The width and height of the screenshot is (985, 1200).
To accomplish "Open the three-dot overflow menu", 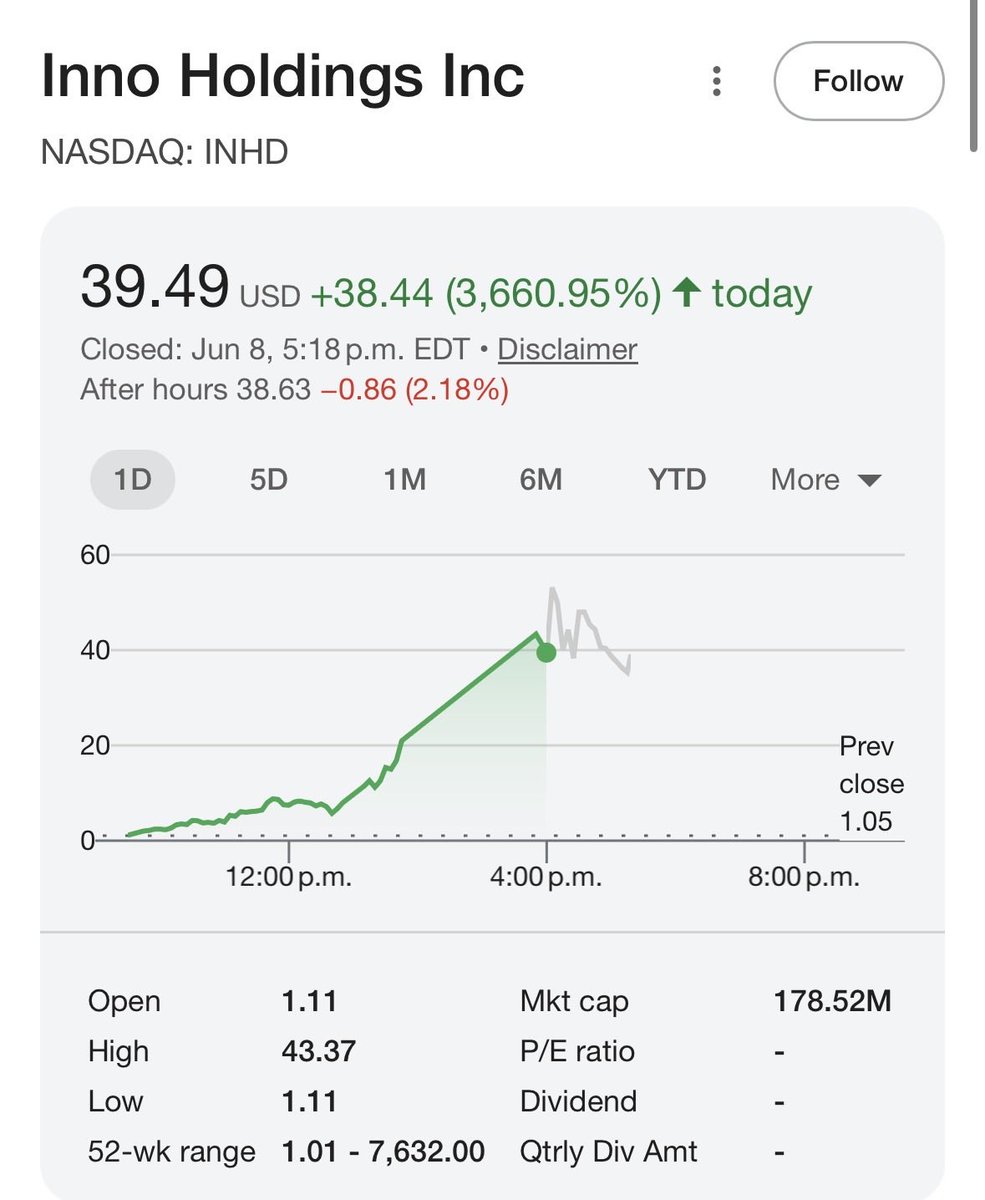I will click(x=716, y=81).
